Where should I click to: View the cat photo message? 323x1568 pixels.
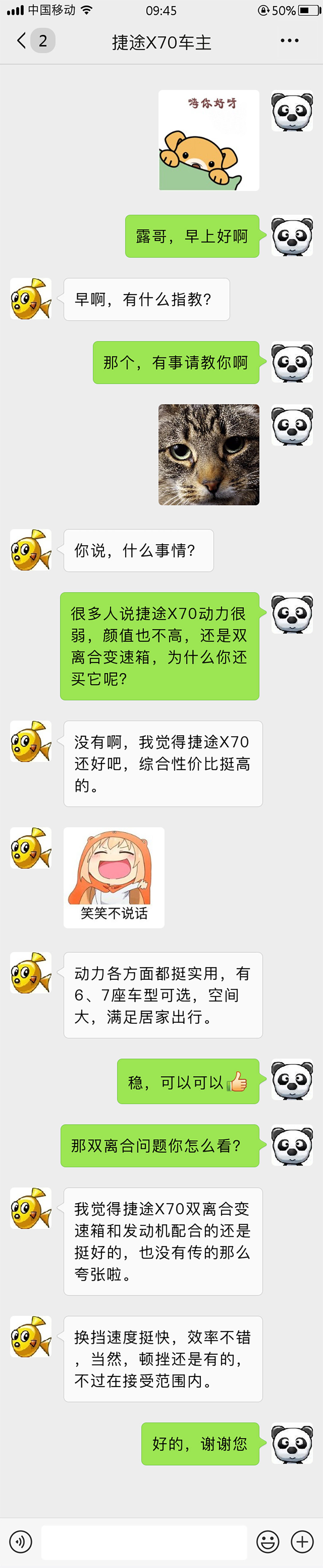tap(209, 455)
